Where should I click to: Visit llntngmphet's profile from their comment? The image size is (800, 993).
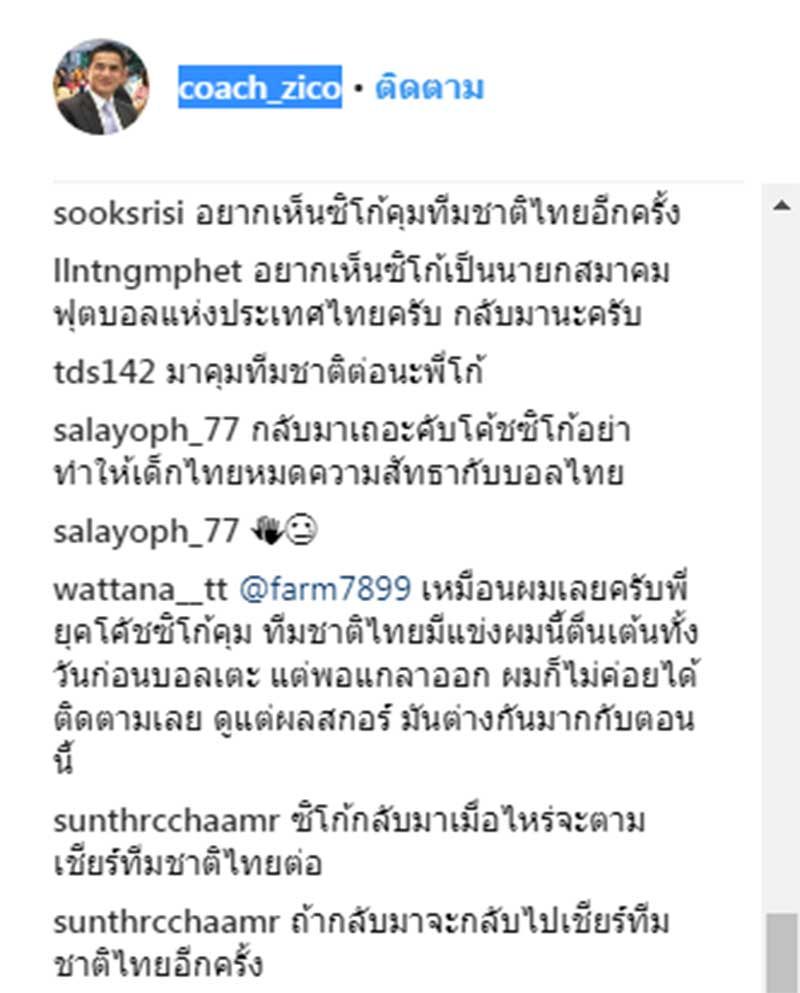point(147,271)
